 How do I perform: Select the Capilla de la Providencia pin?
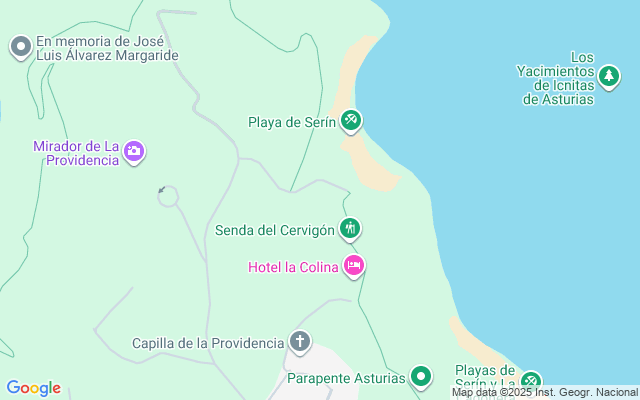[x=300, y=342]
